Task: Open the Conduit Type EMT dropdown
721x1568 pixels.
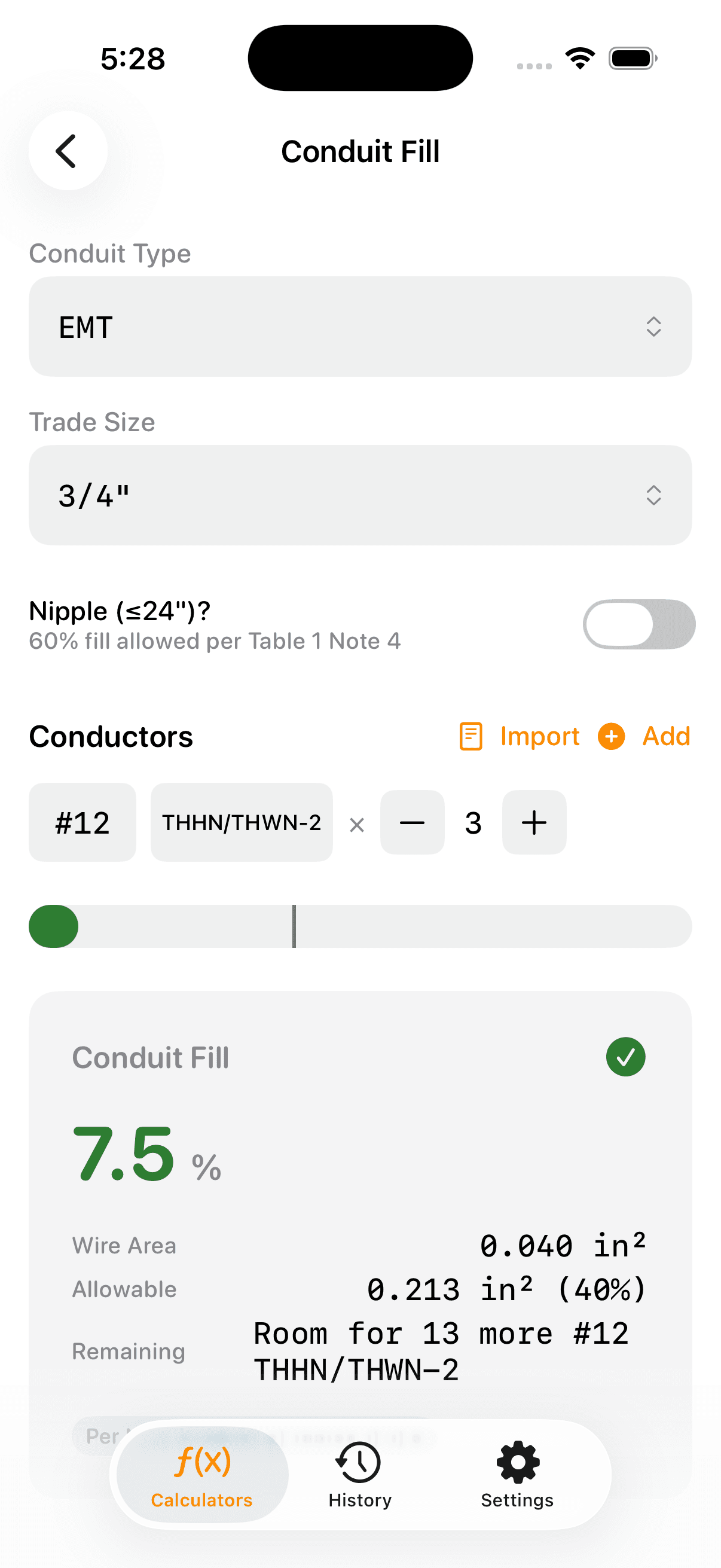Action: [361, 327]
